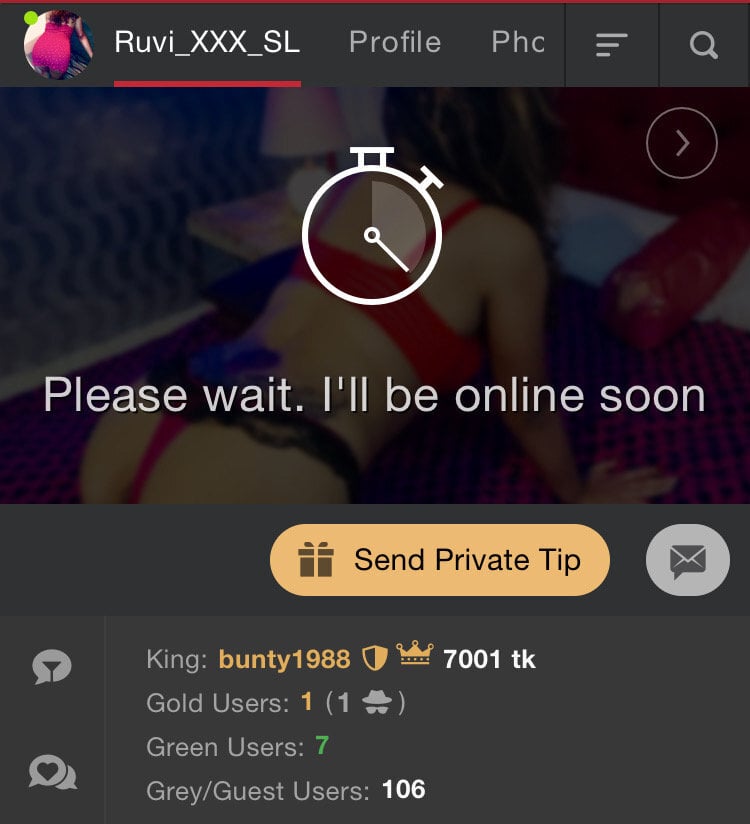Go to next model with arrow

point(682,143)
